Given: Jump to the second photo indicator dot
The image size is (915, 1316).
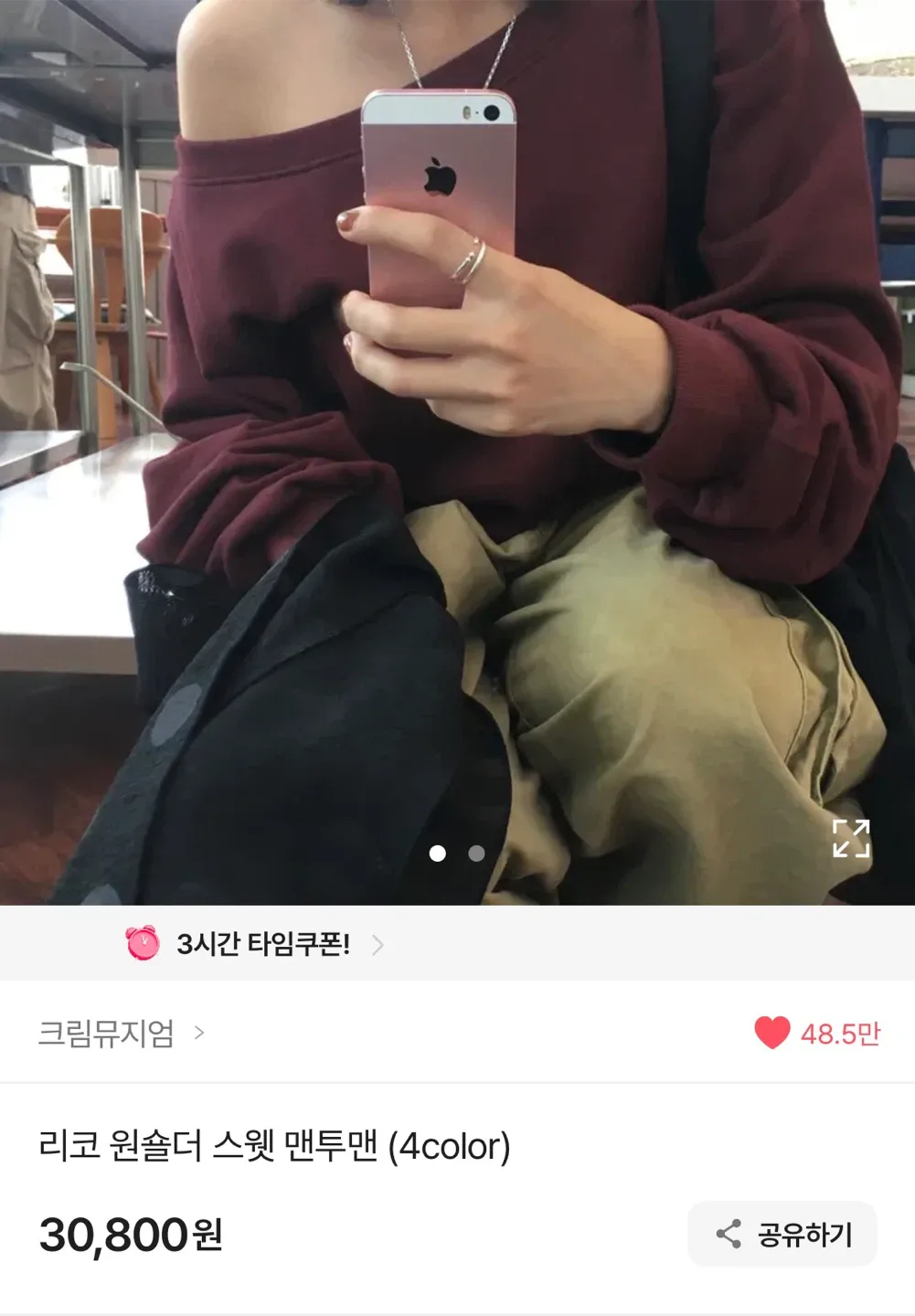Looking at the screenshot, I should 476,853.
